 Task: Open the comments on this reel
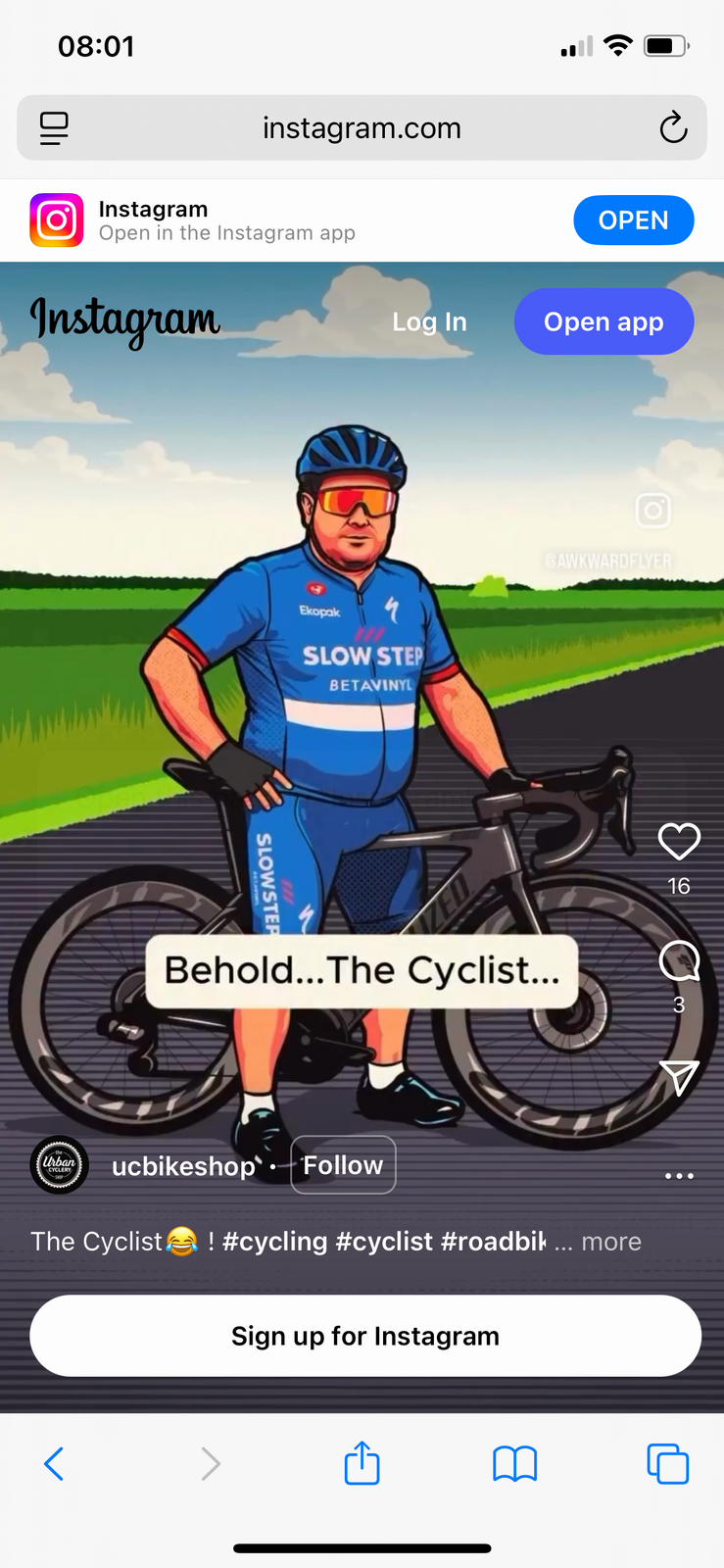[x=678, y=961]
